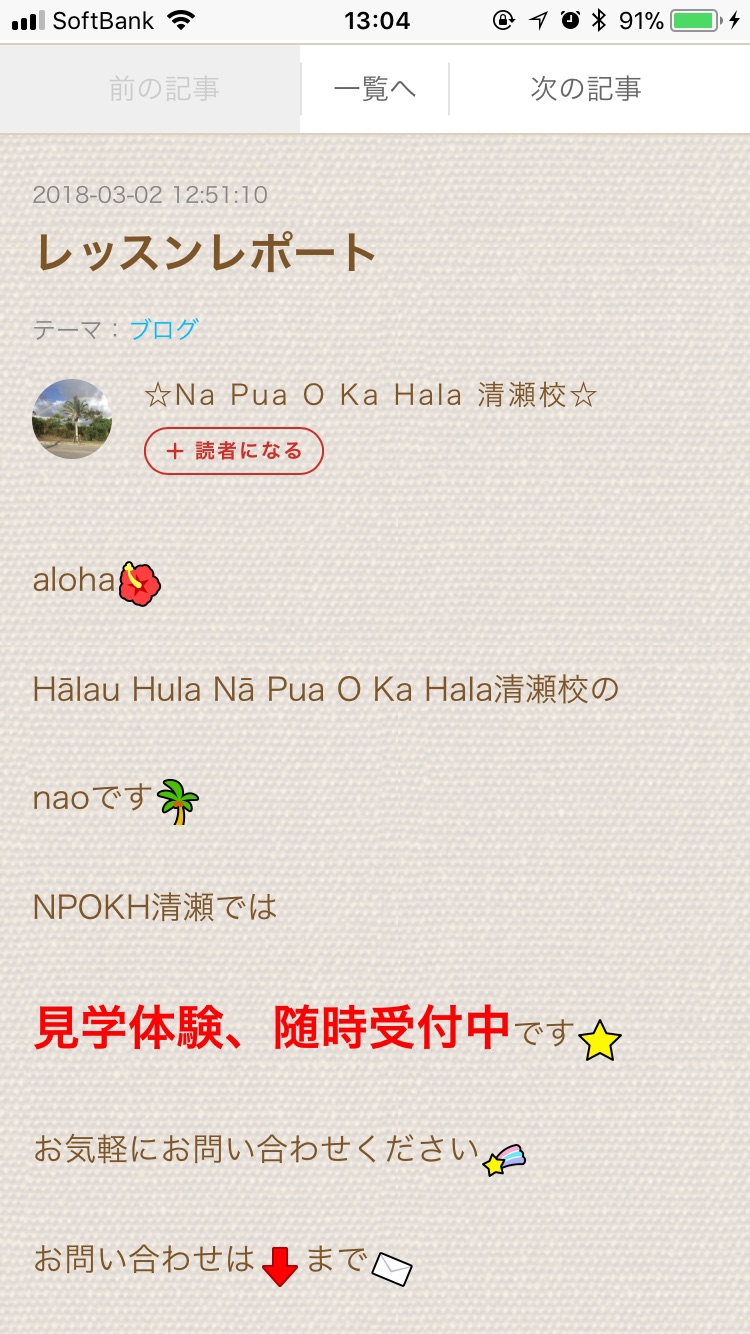
Task: Tap the blog author's profile photo
Action: 72,419
